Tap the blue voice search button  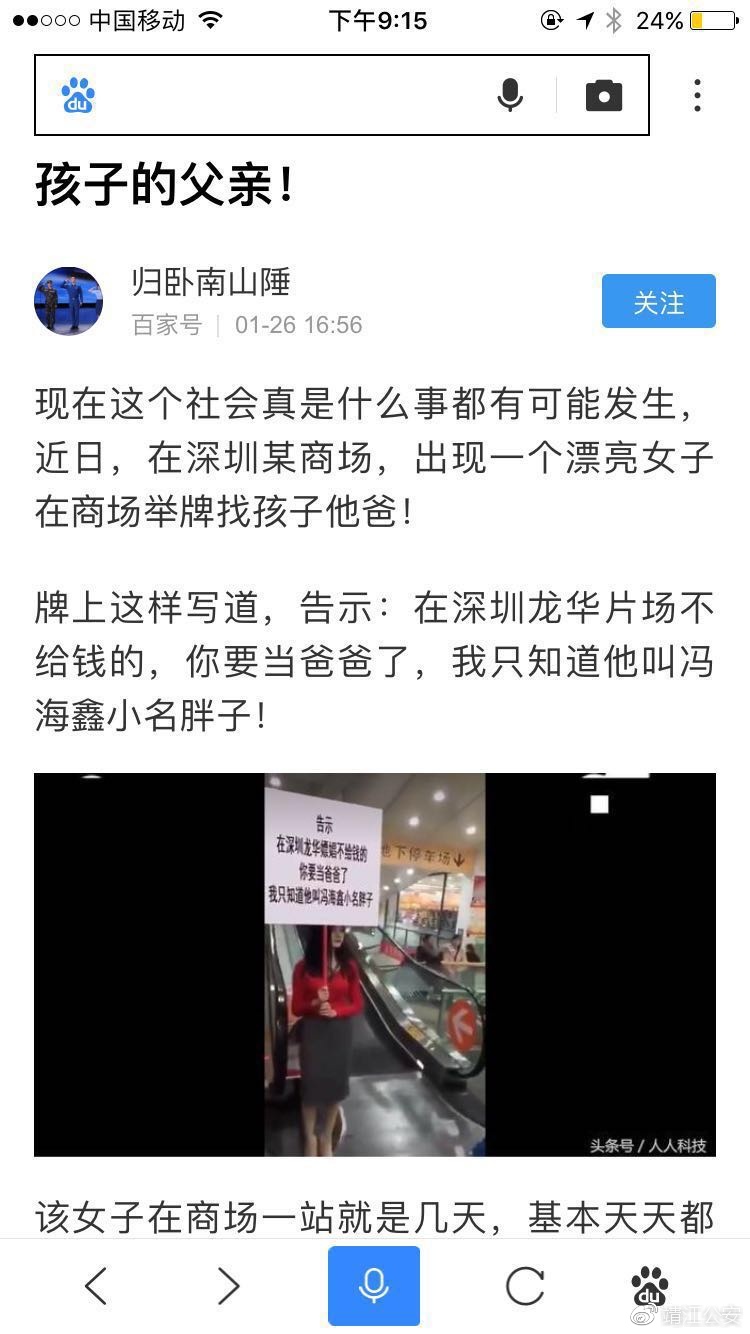pyautogui.click(x=374, y=1286)
